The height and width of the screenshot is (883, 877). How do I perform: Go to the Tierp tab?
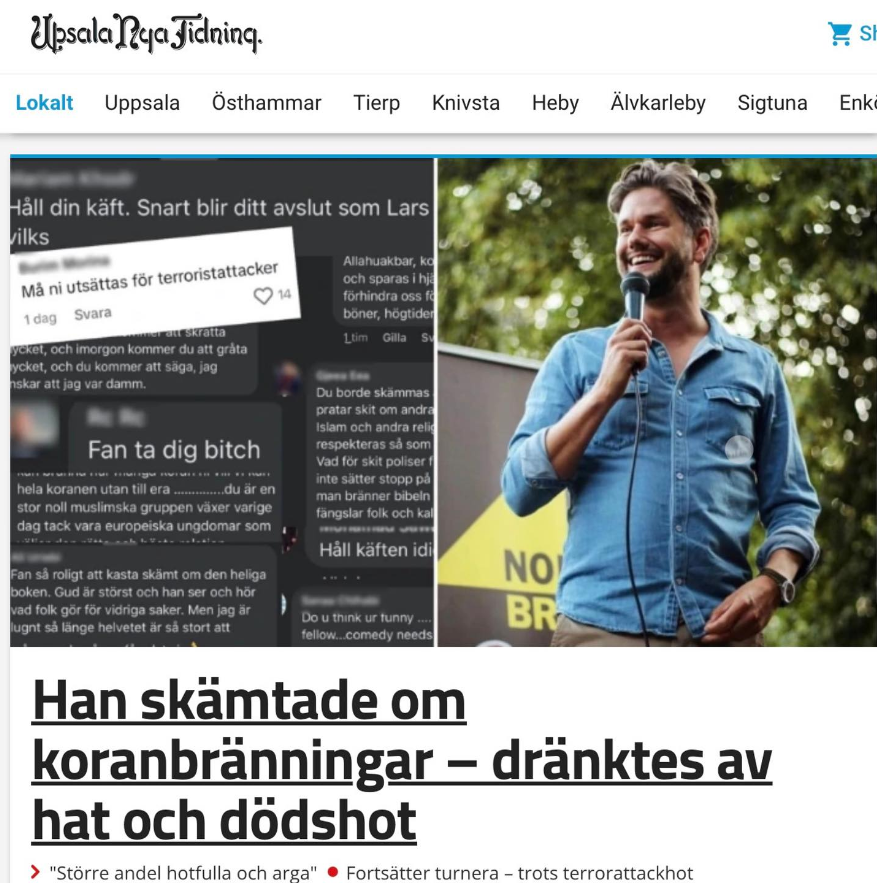(x=376, y=103)
